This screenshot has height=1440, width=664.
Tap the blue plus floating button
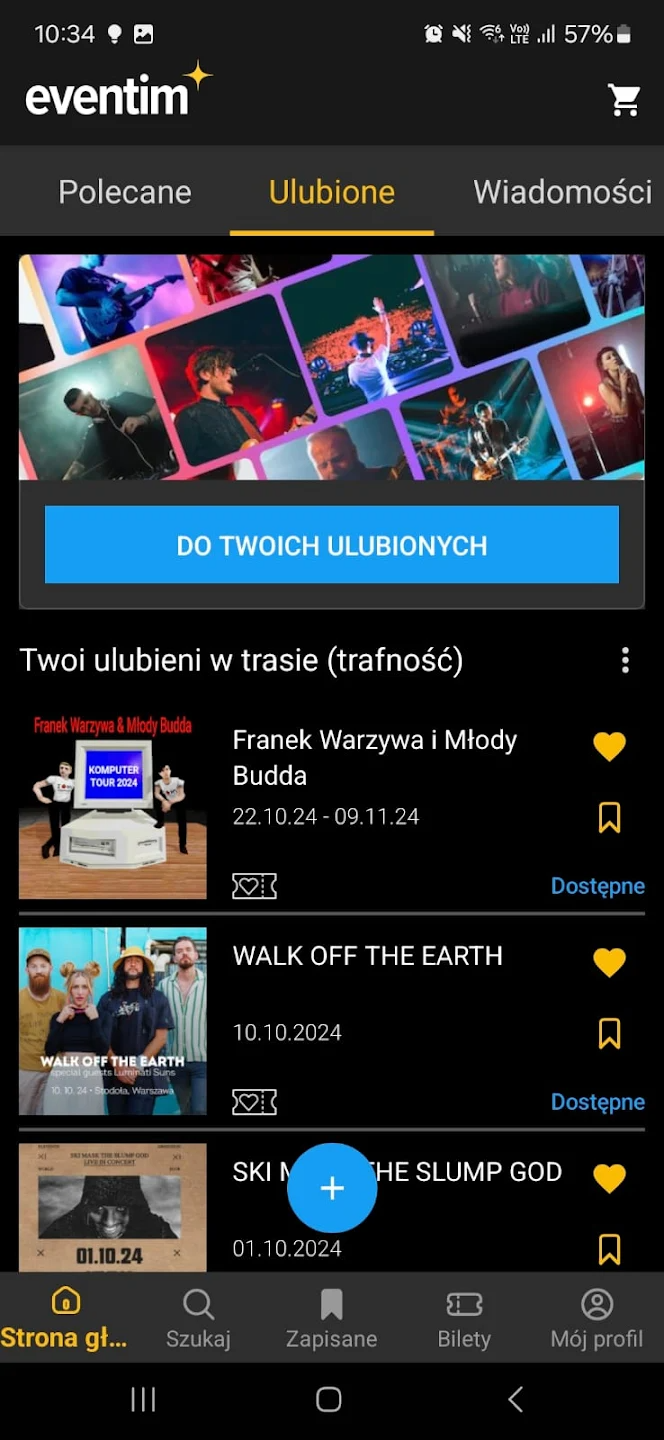[332, 1188]
